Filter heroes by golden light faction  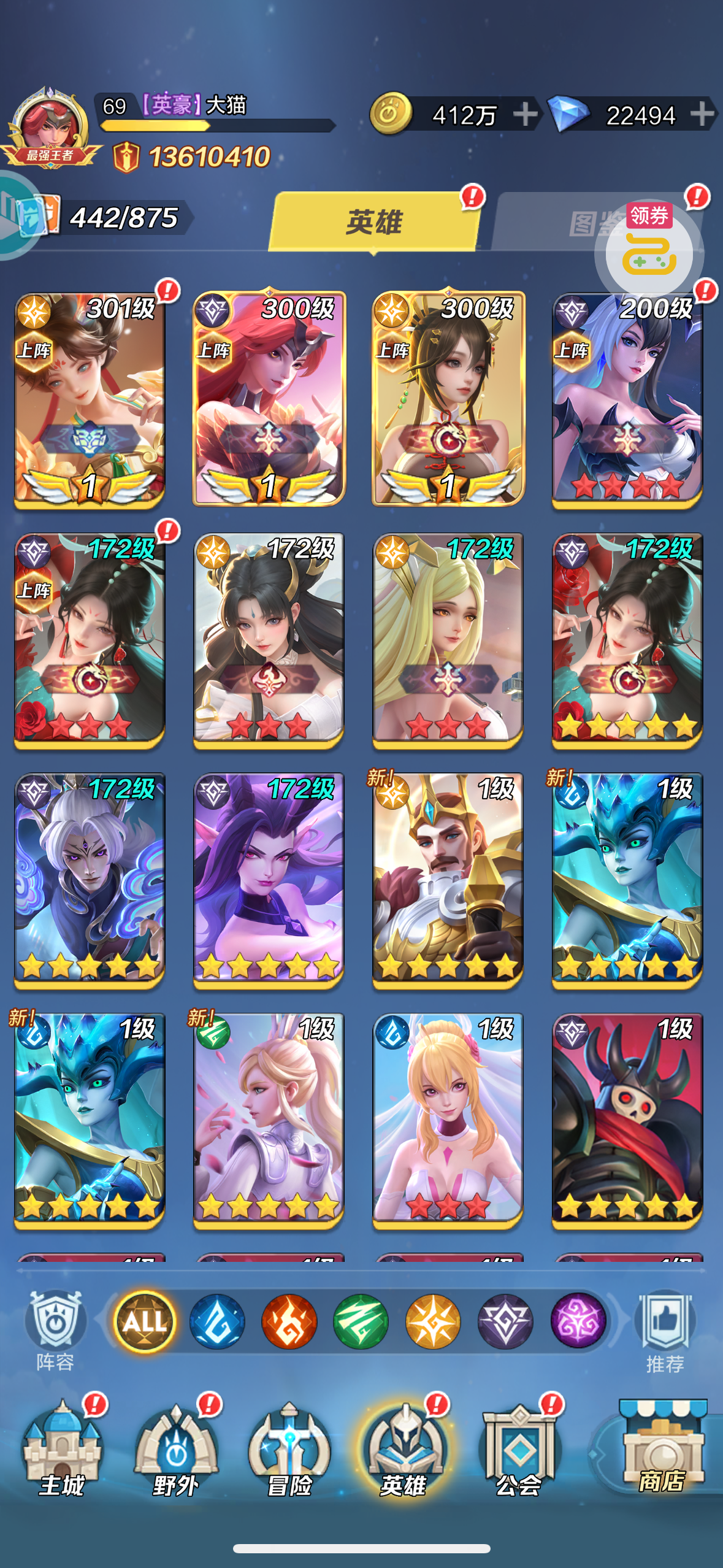pos(433,1321)
